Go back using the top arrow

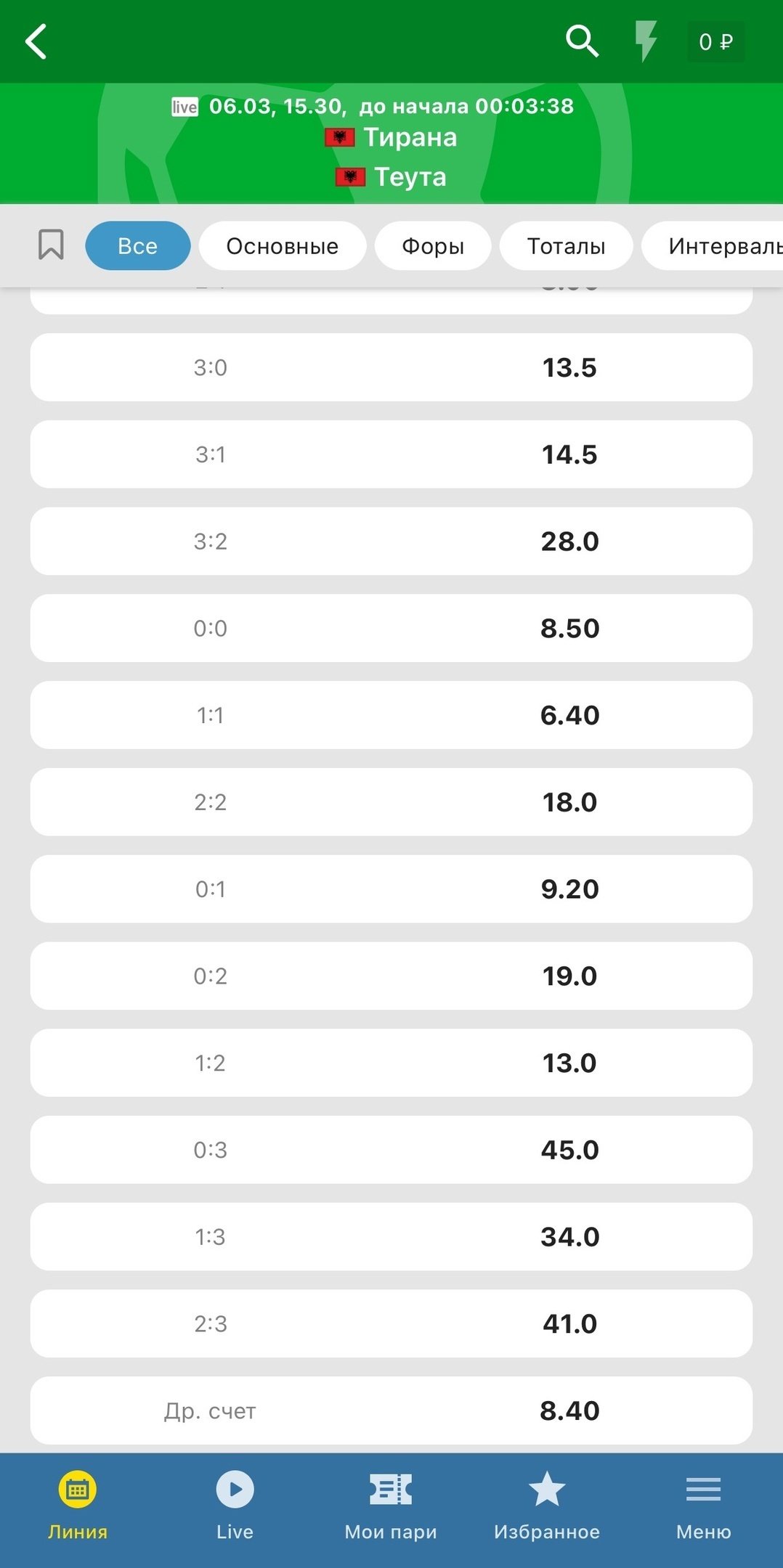[x=36, y=41]
